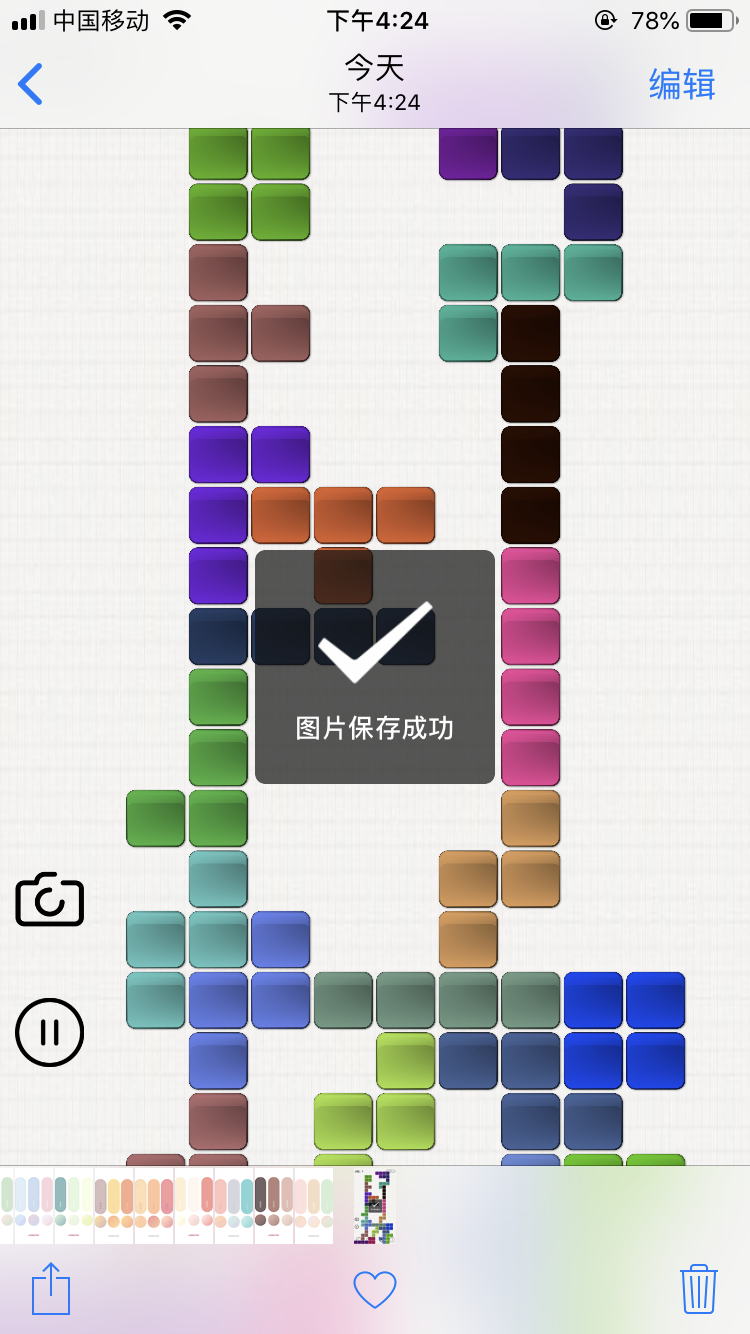Tap the pause overlay button
Viewport: 750px width, 1334px height.
pos(50,1032)
